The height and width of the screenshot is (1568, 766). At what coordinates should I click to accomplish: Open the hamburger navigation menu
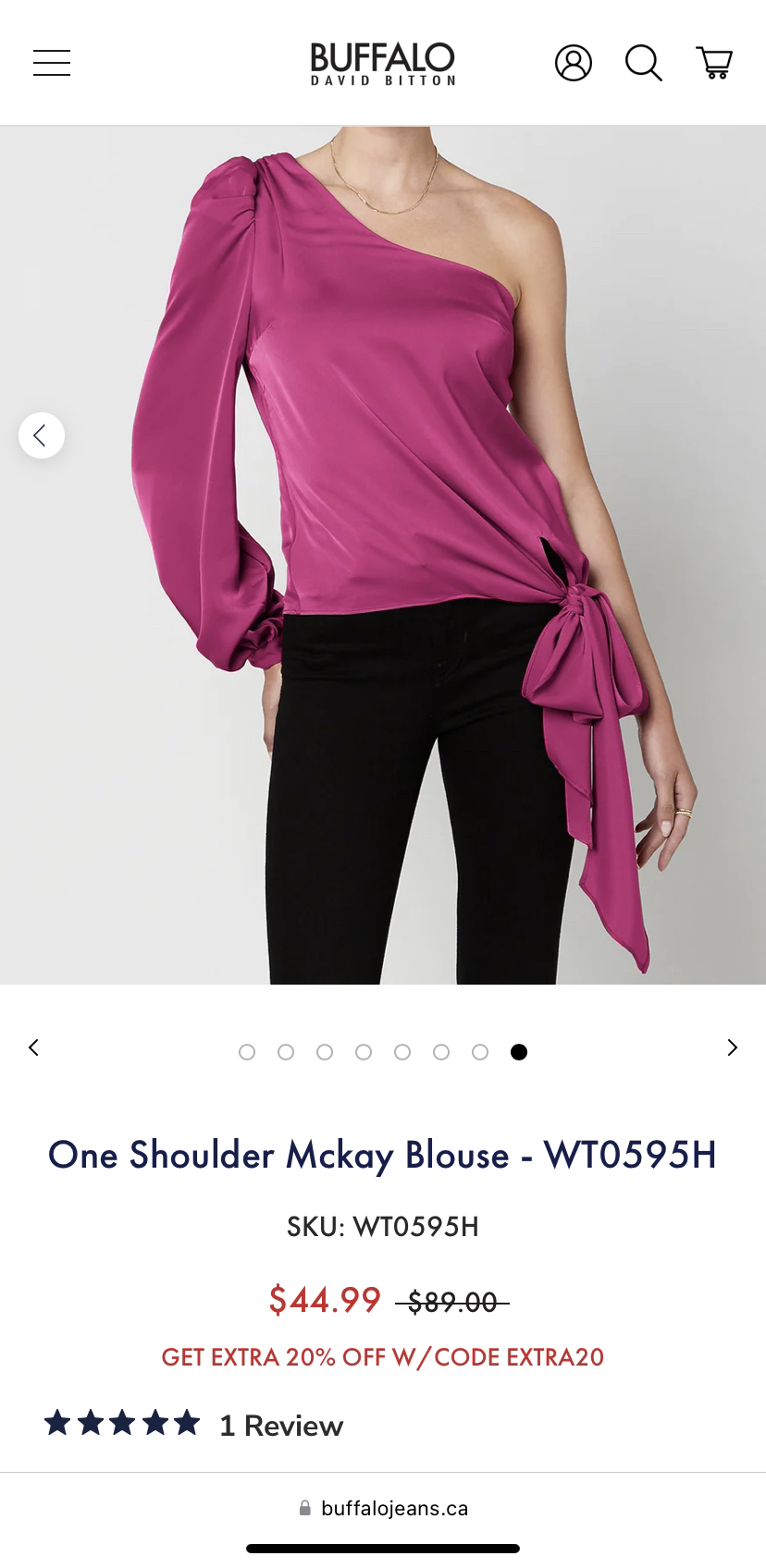click(x=51, y=62)
